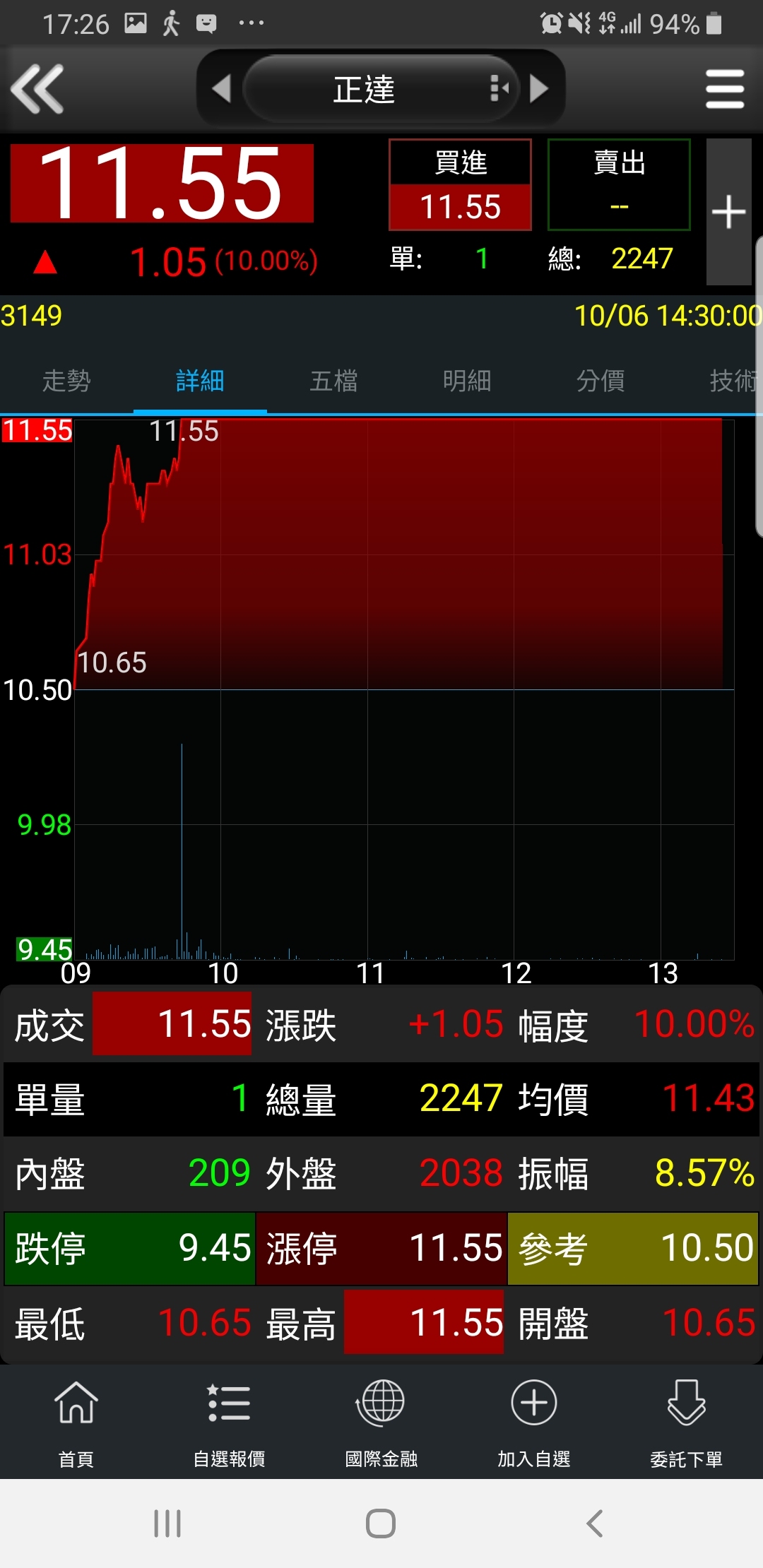This screenshot has height=1568, width=763.
Task: Tap the system back button
Action: point(595,1524)
